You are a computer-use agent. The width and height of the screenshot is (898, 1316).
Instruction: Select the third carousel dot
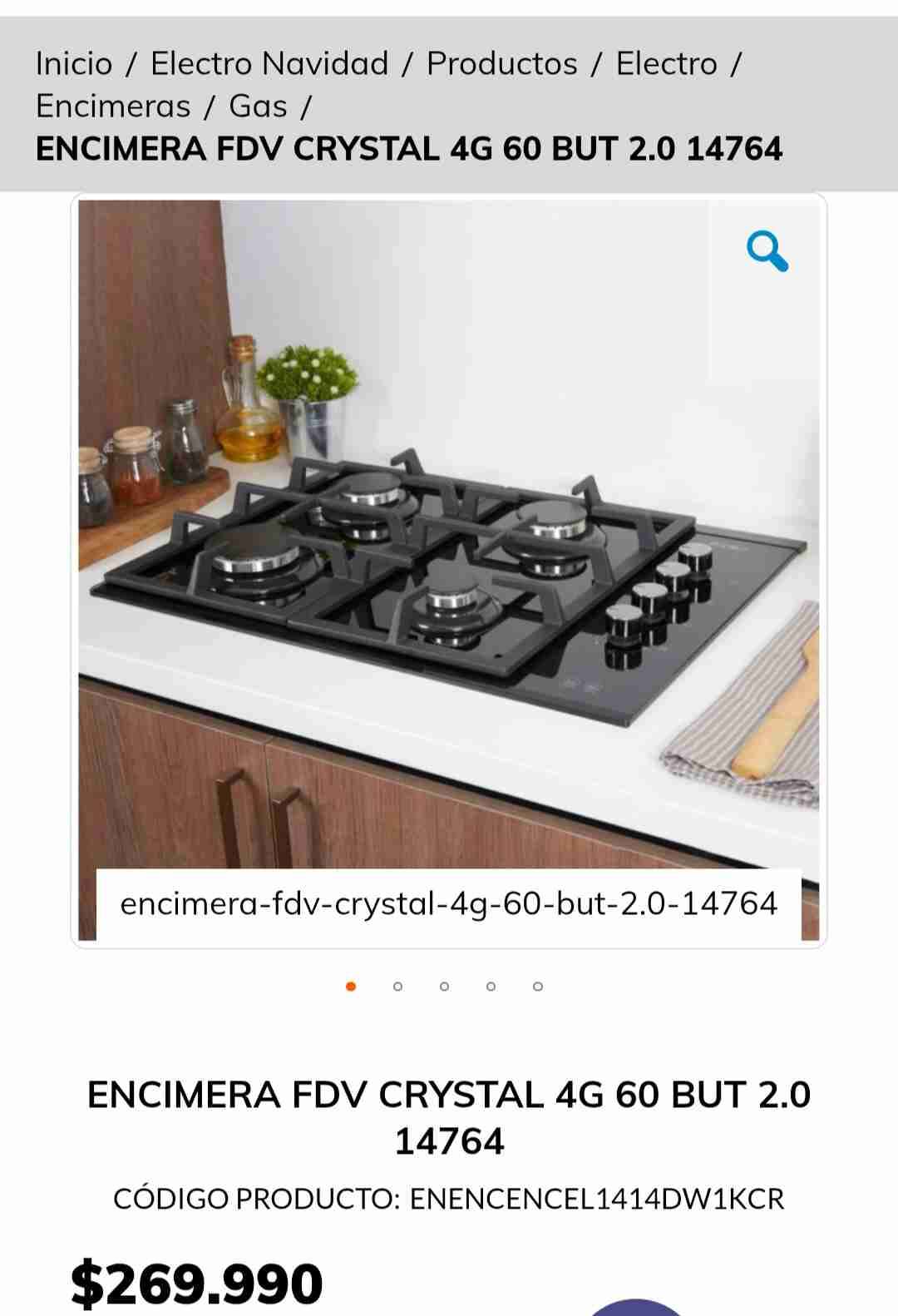click(442, 987)
